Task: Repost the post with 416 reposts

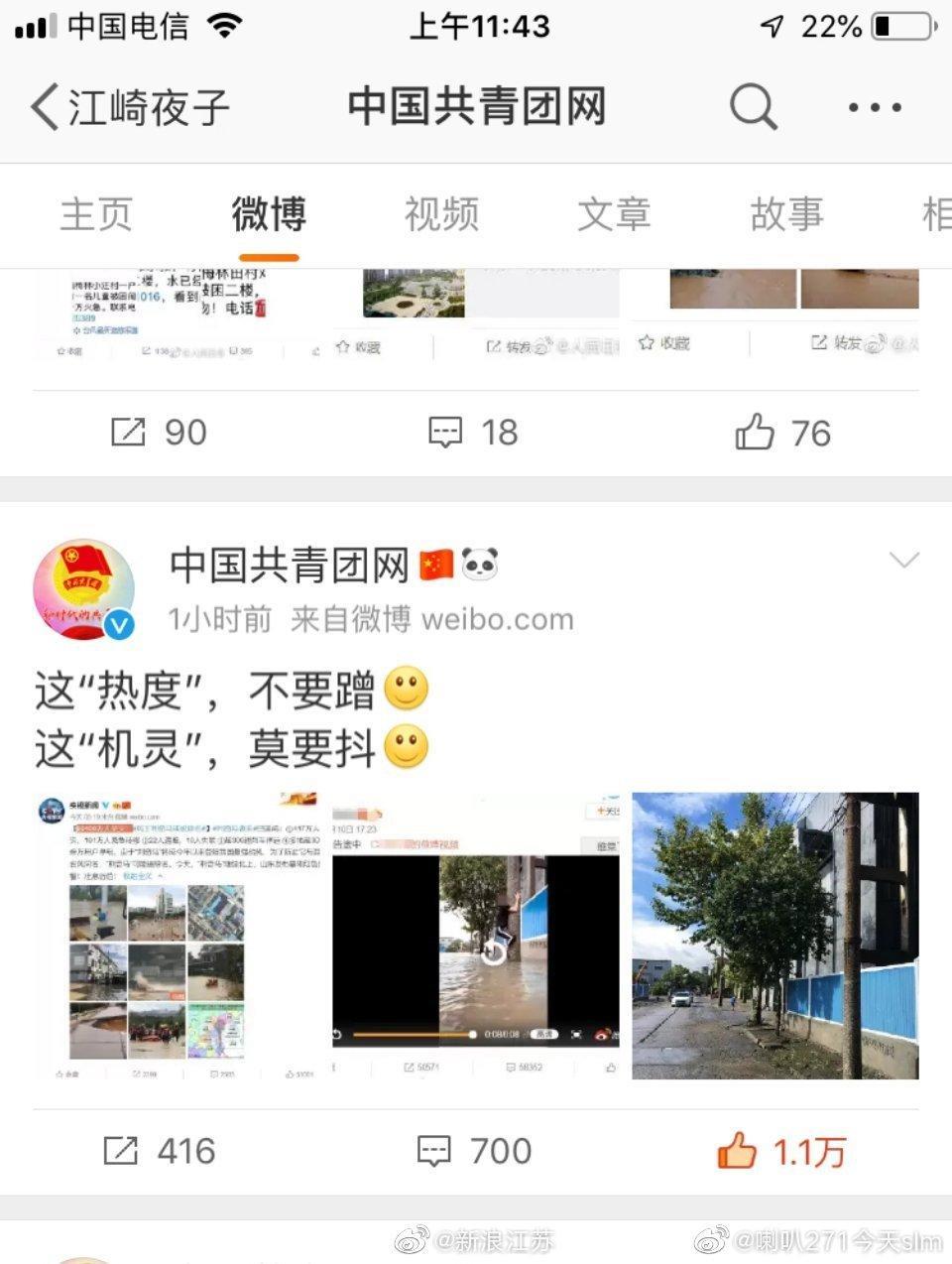Action: coord(159,1151)
